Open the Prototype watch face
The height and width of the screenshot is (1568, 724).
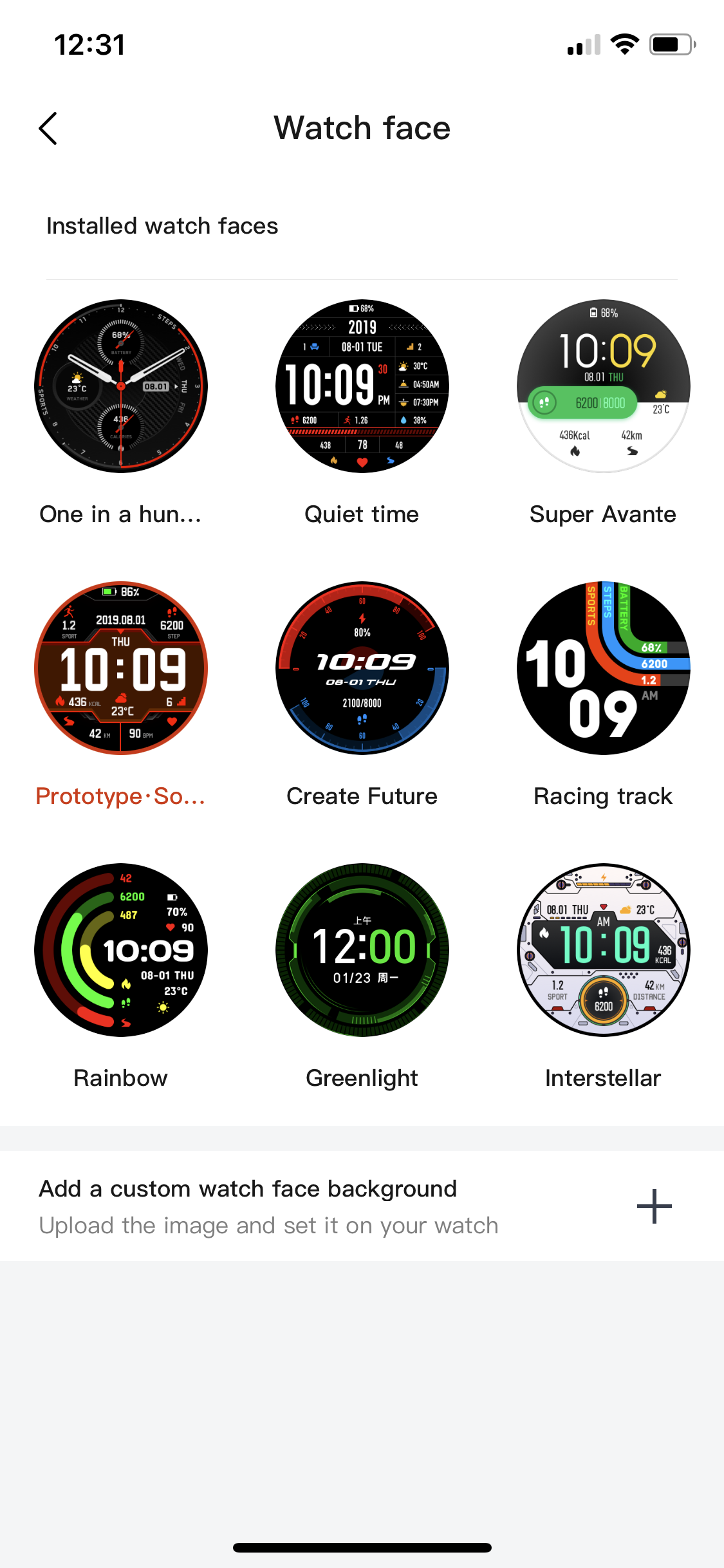pos(121,668)
